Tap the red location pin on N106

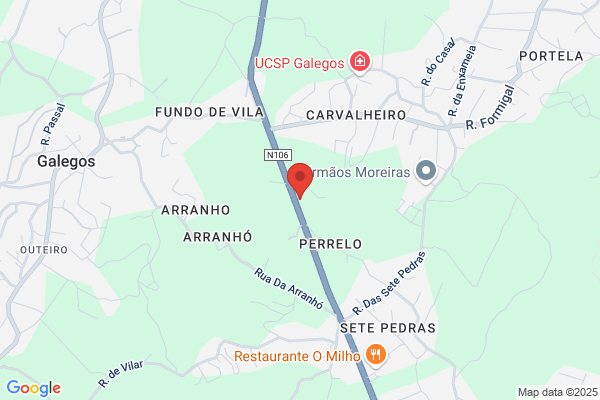300,181
